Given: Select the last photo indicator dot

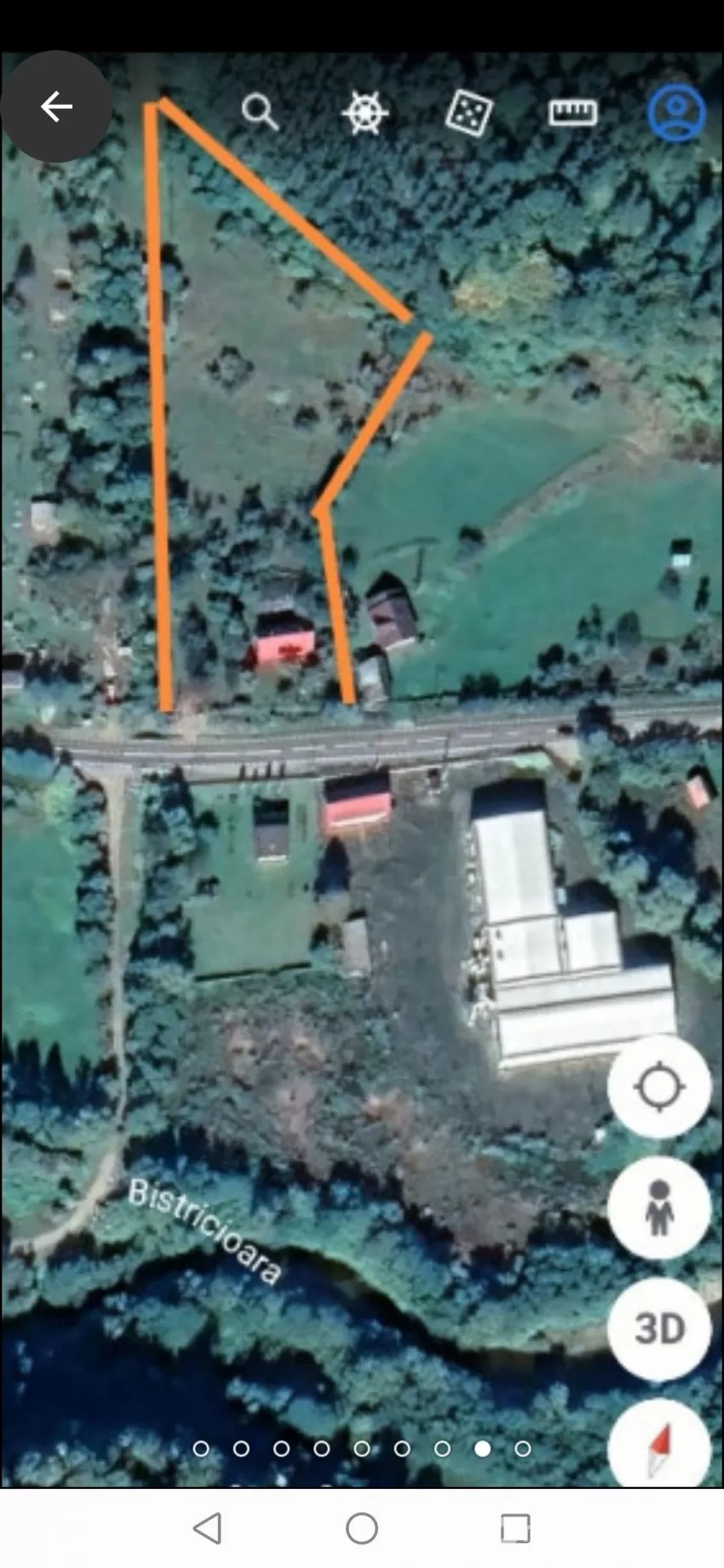Looking at the screenshot, I should 523,1448.
